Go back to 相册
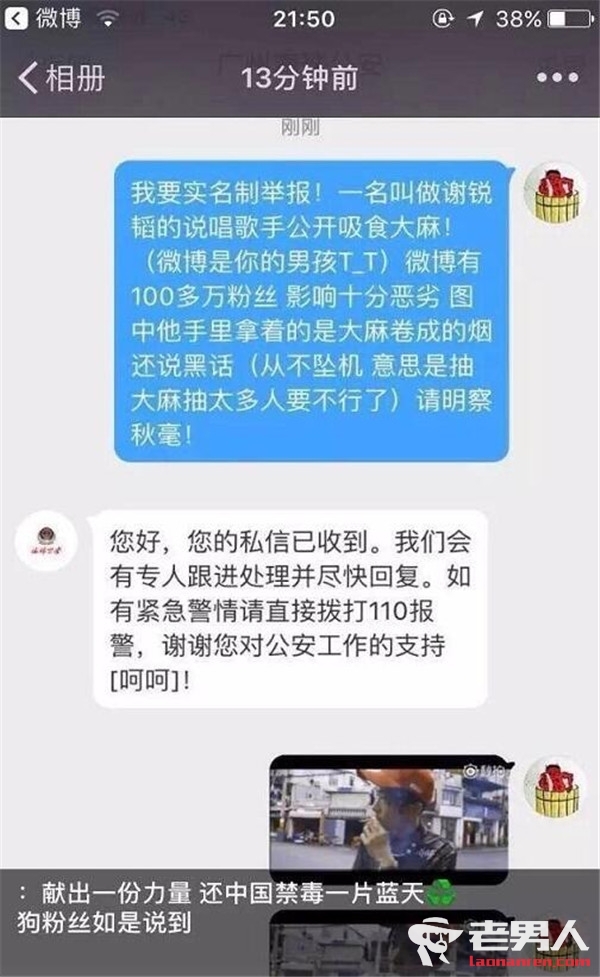 [62, 78]
